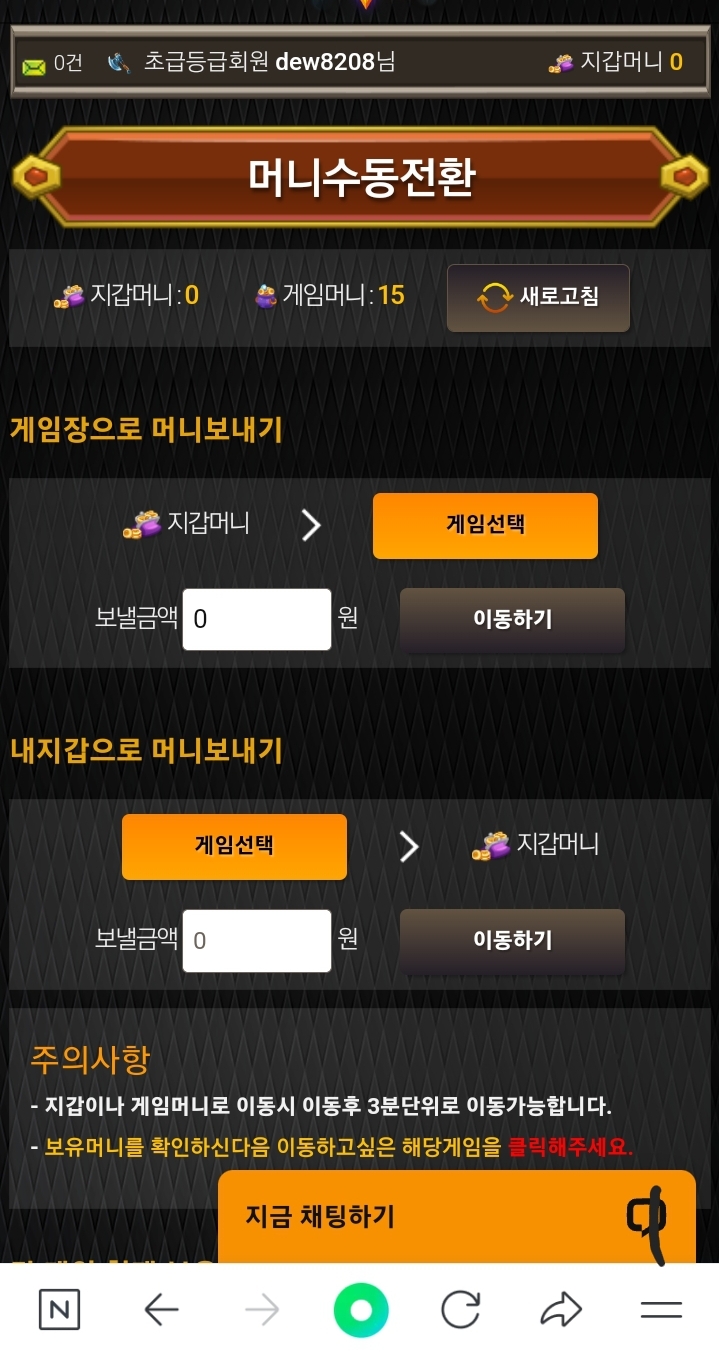Select game under 내지갑으로 머니보내기
Viewport: 719px width, 1356px height.
[234, 846]
